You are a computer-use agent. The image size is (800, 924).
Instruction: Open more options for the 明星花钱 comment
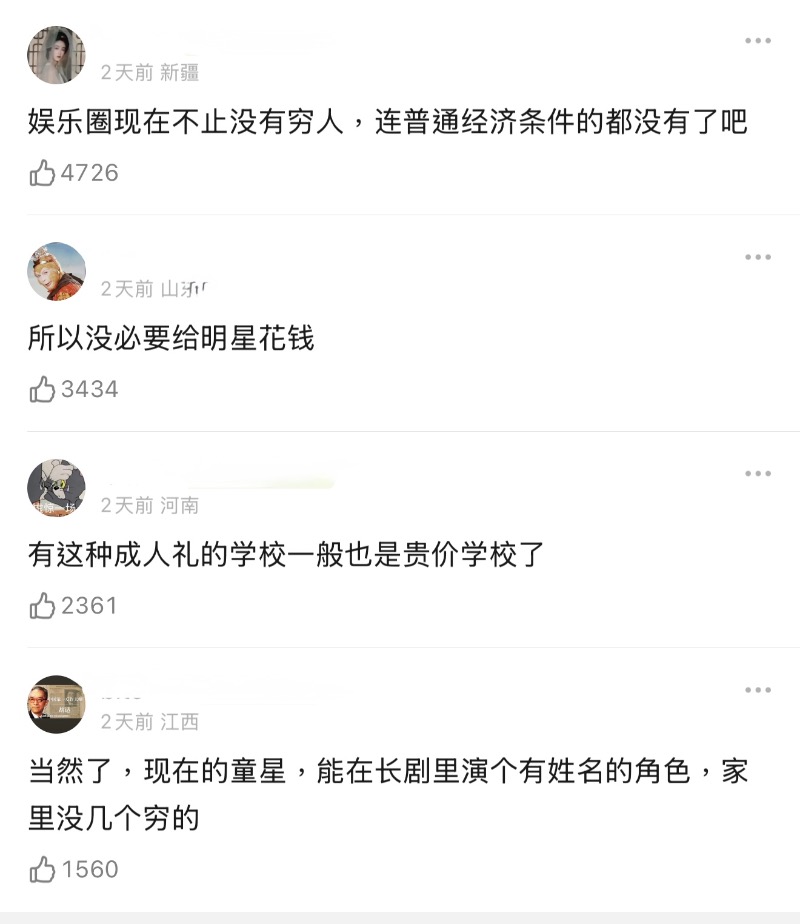pos(757,258)
